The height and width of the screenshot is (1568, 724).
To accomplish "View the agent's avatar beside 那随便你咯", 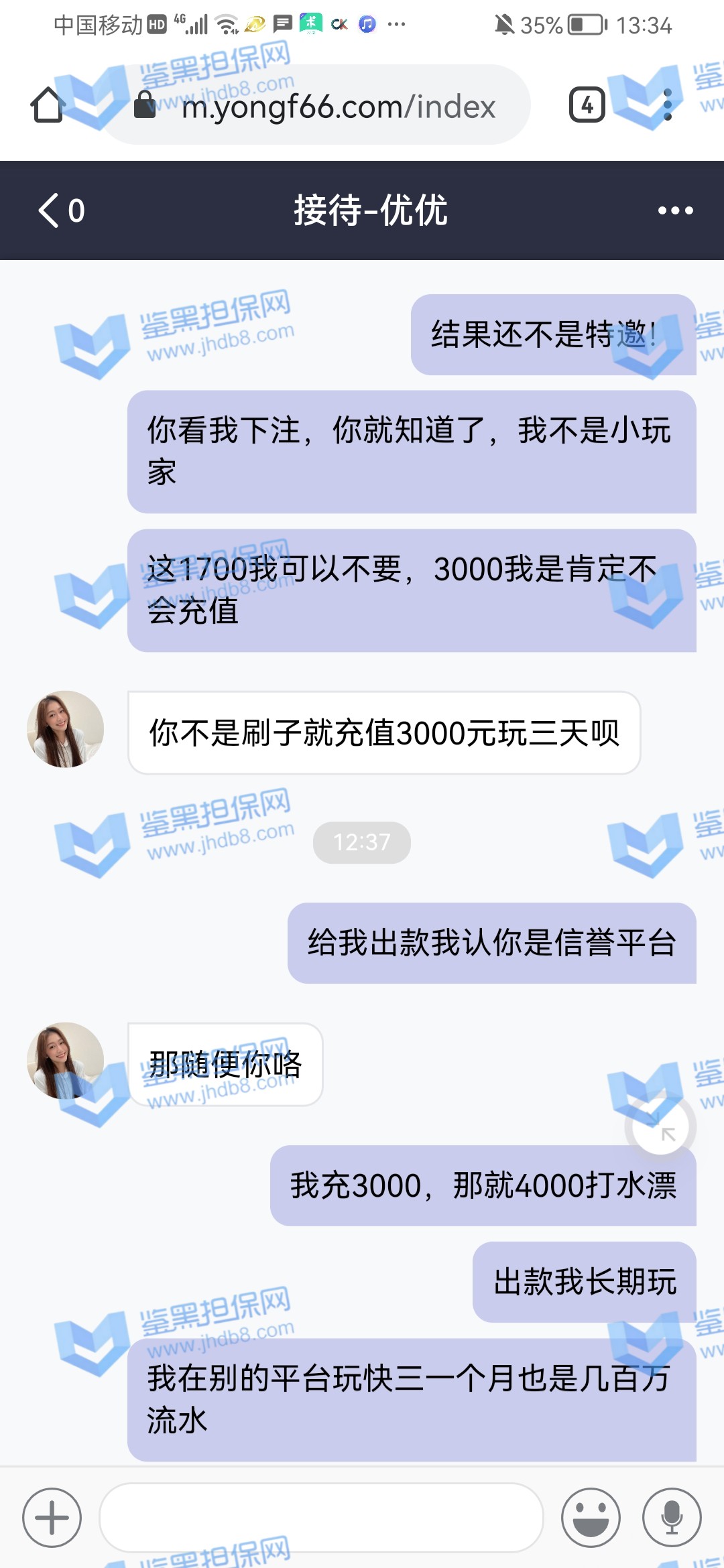I will [x=65, y=1060].
